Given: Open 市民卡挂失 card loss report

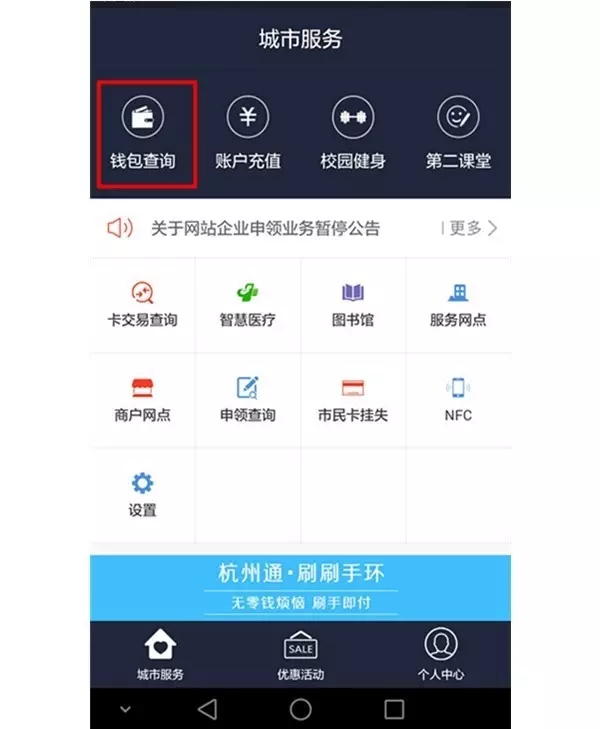Looking at the screenshot, I should click(x=353, y=399).
